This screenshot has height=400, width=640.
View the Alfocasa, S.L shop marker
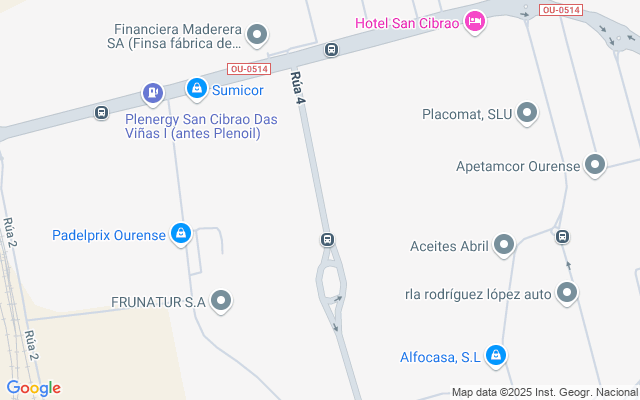[x=497, y=355]
